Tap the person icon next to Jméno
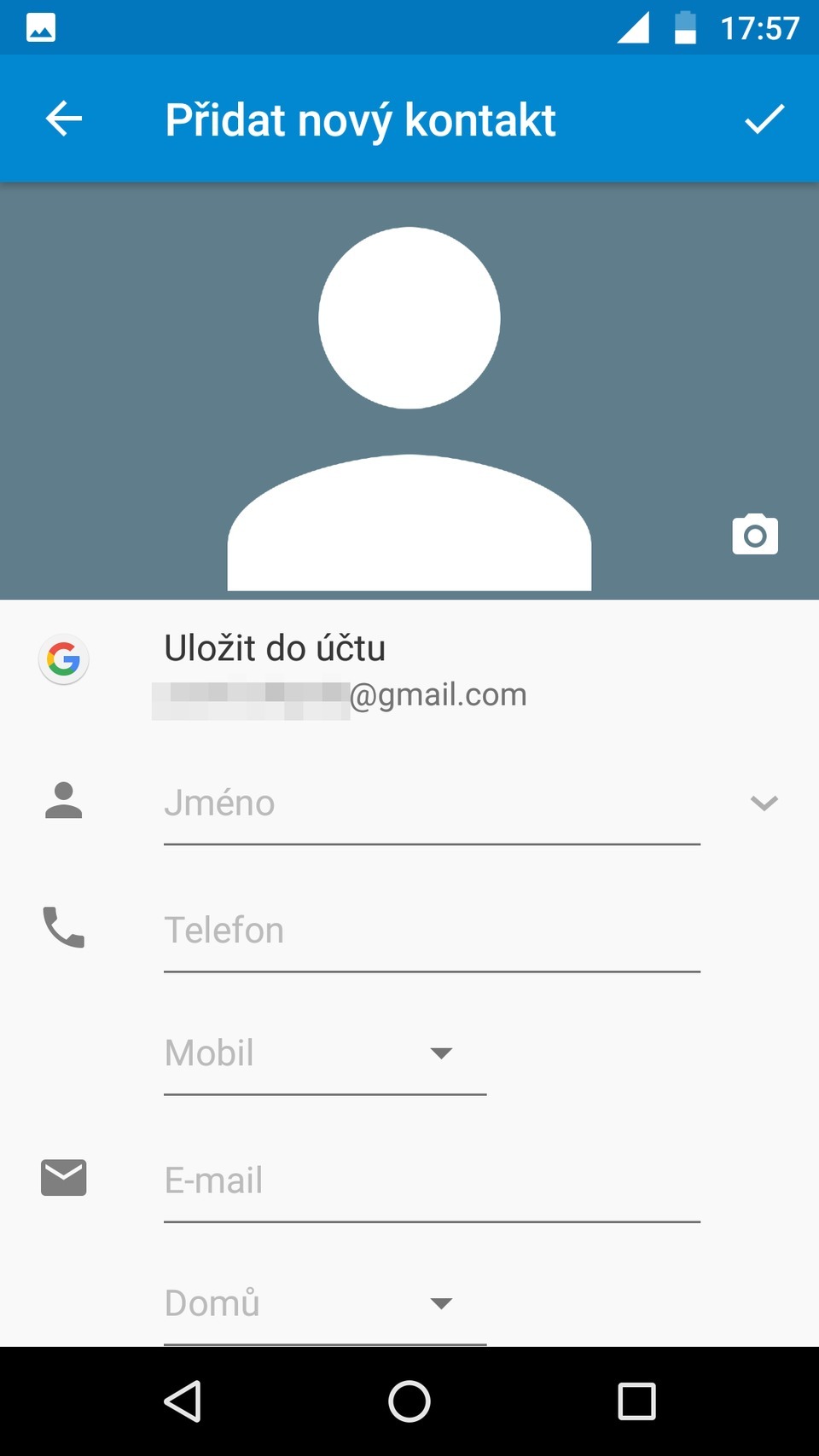Viewport: 819px width, 1456px height. [x=63, y=800]
